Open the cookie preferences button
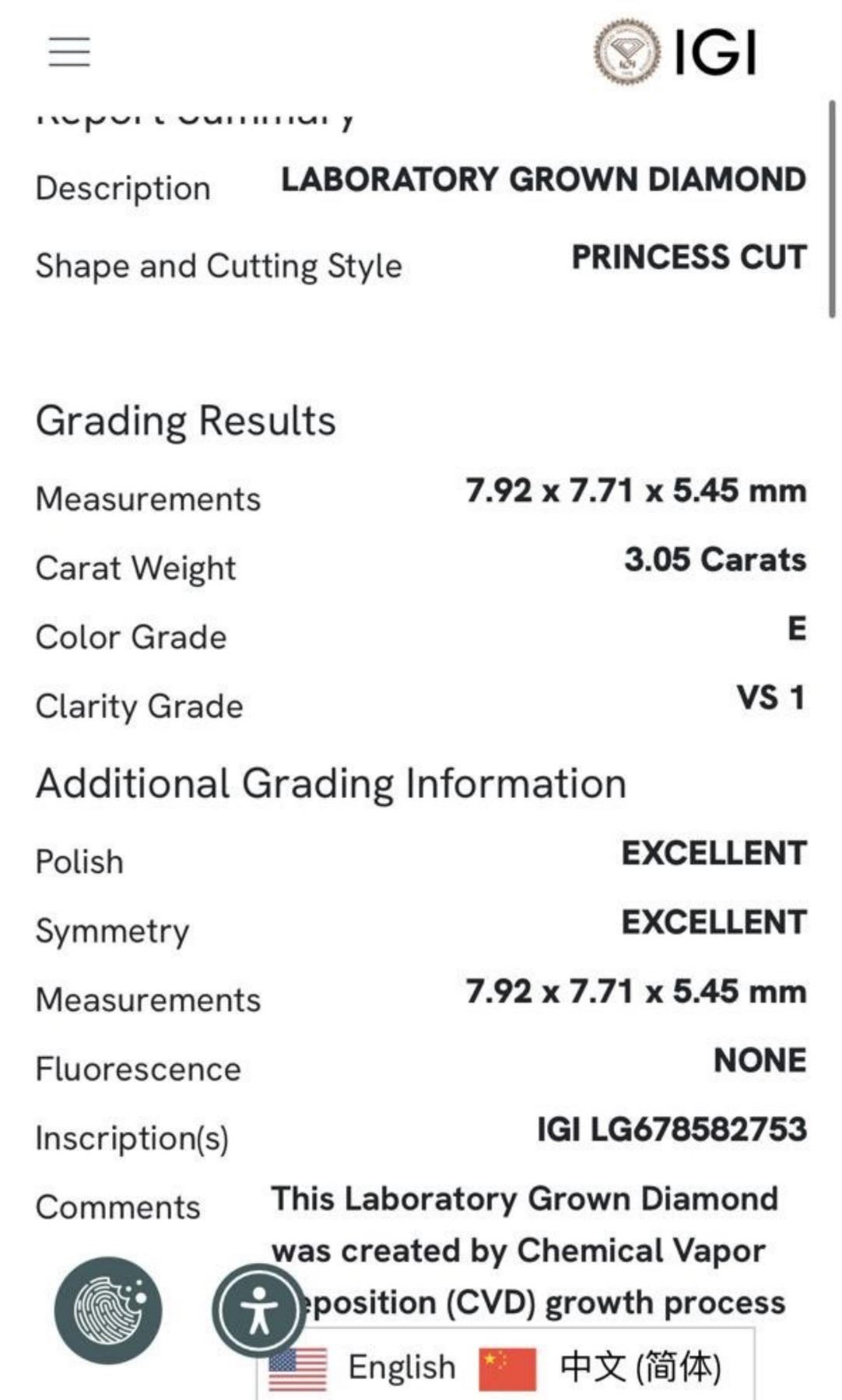The height and width of the screenshot is (1400, 842). [107, 1310]
